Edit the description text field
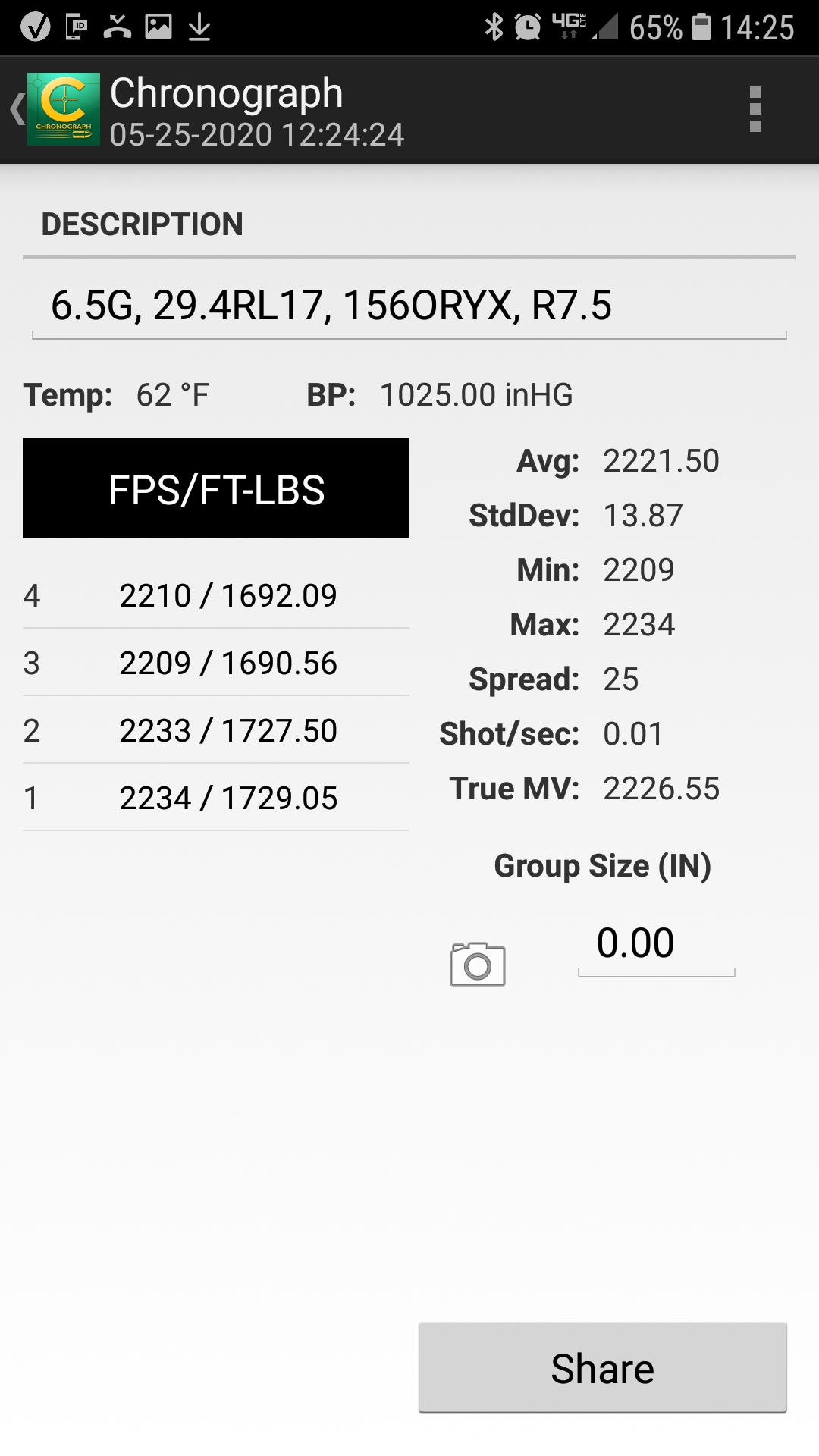819x1456 pixels. 409,306
